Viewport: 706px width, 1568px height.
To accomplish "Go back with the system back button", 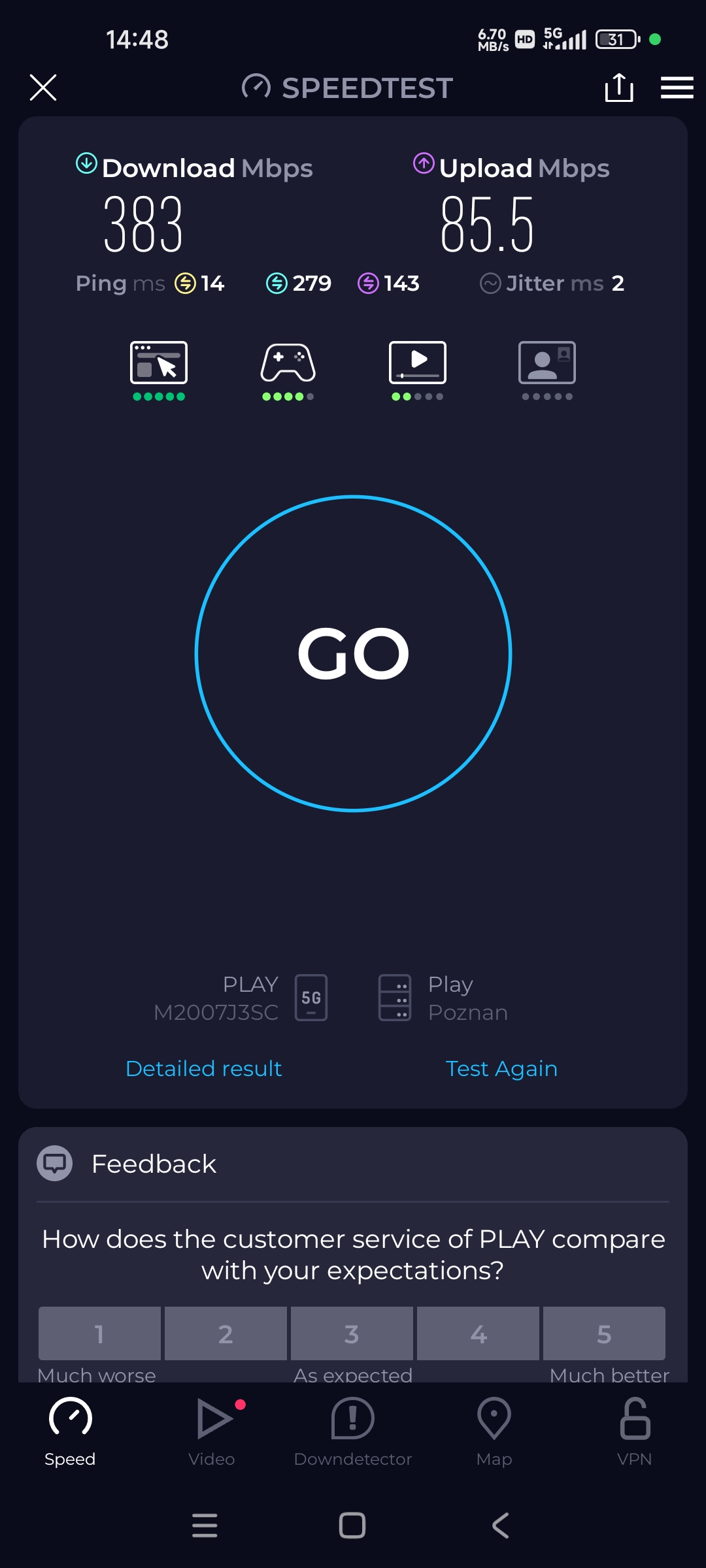I will 501,1526.
